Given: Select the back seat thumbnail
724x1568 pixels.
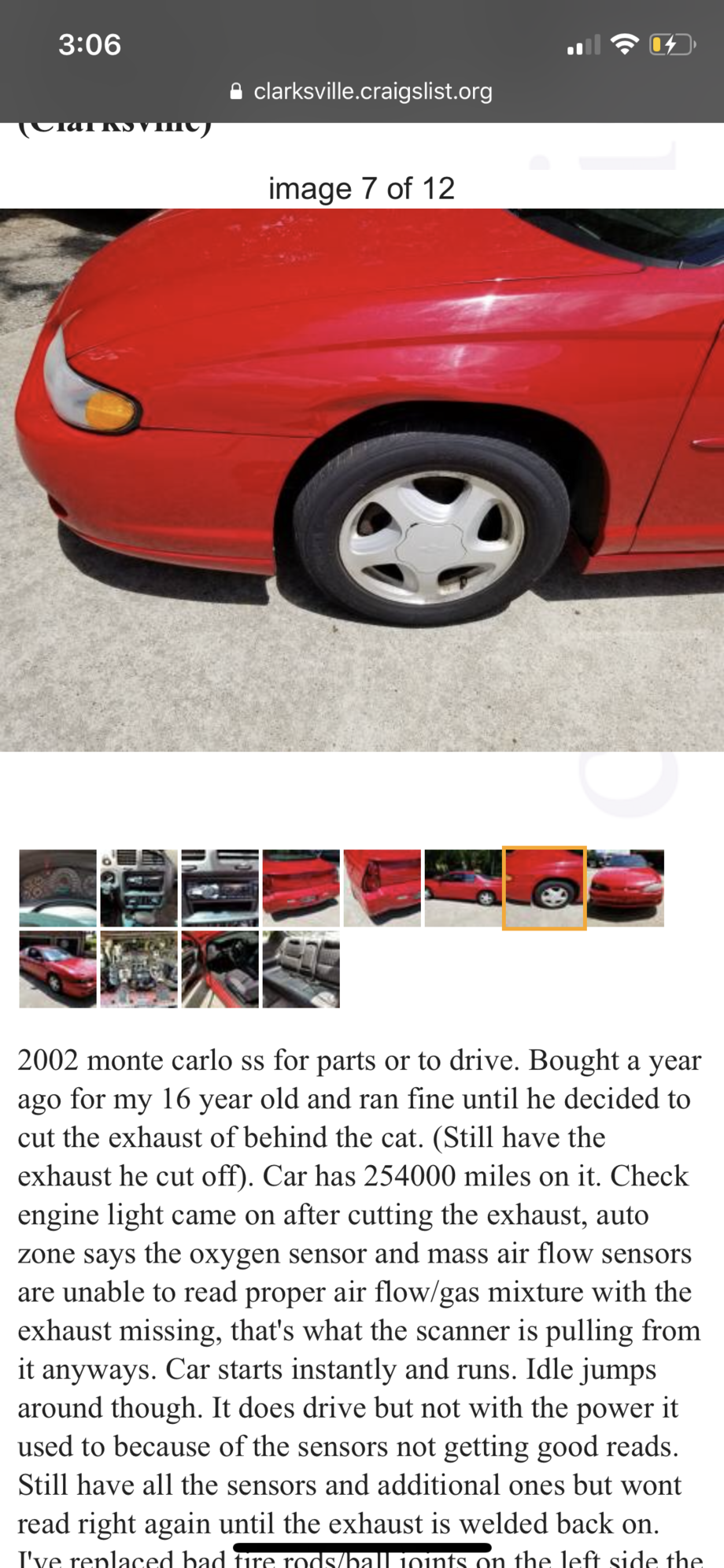Looking at the screenshot, I should coord(301,969).
